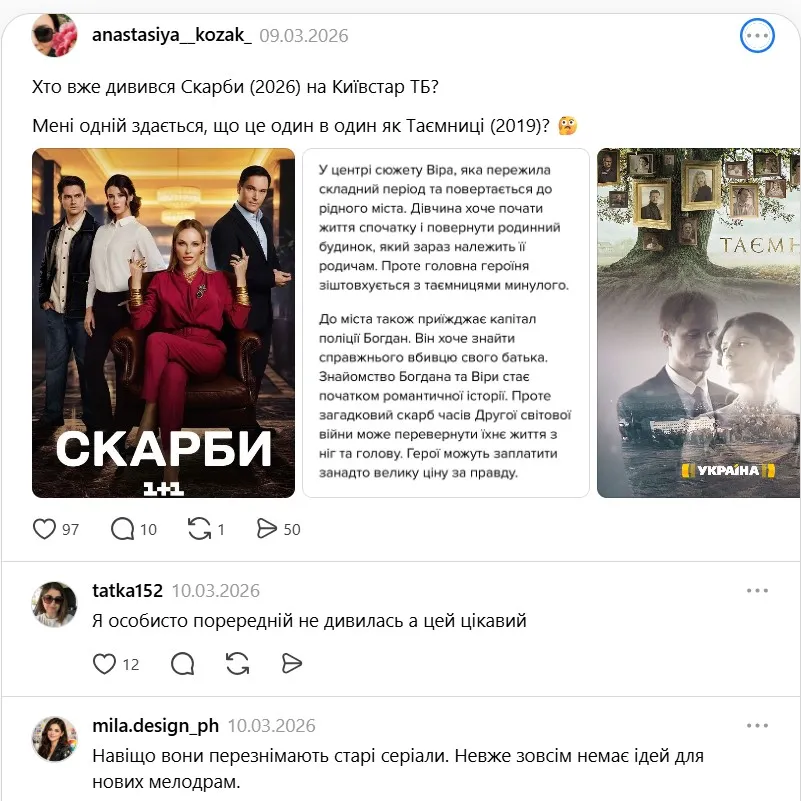The image size is (801, 801).
Task: Like tatka152's comment
Action: coord(104,663)
